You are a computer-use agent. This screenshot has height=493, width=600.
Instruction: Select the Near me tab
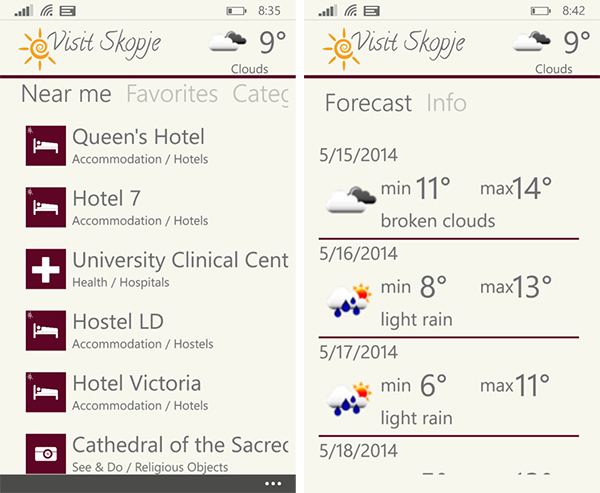click(x=66, y=94)
